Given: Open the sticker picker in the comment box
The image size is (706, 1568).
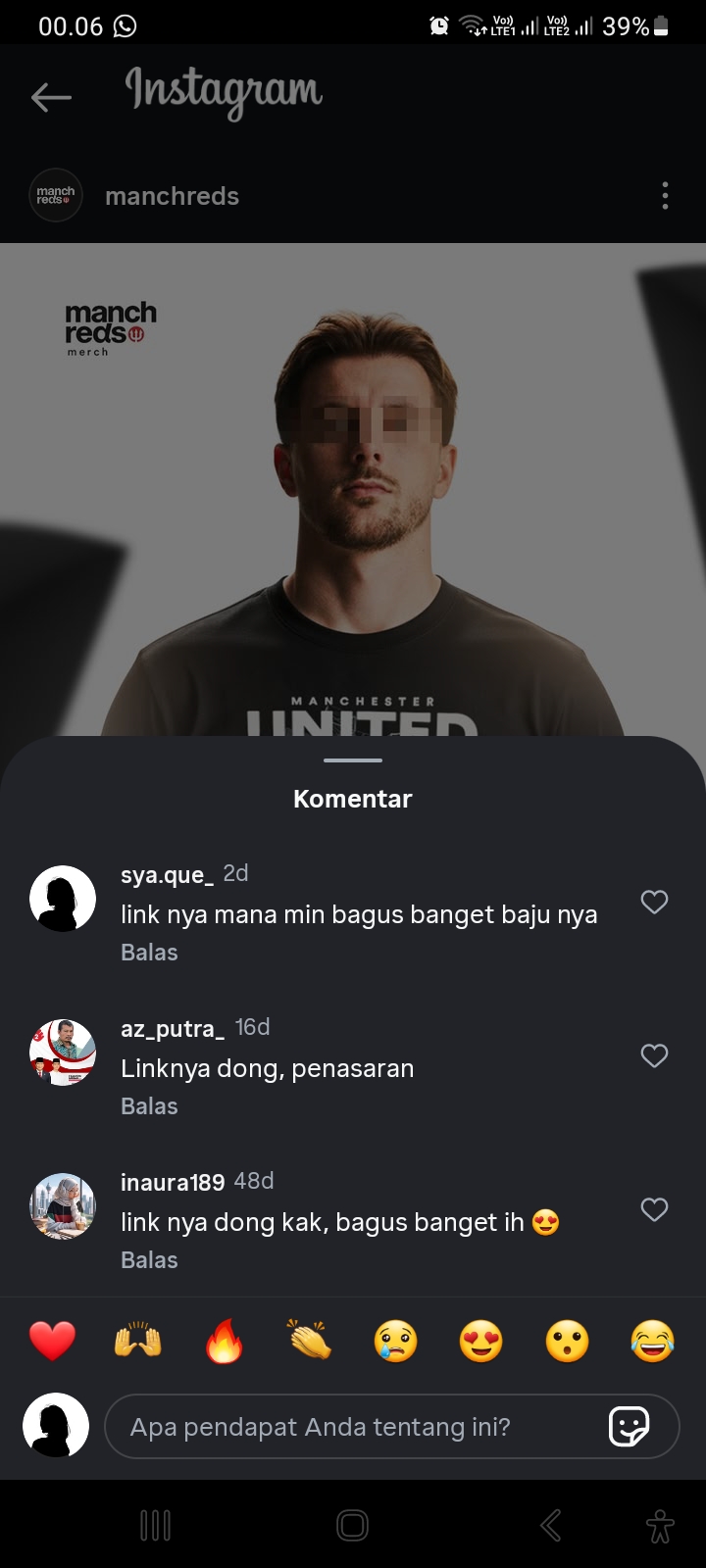Looking at the screenshot, I should coord(629,1427).
